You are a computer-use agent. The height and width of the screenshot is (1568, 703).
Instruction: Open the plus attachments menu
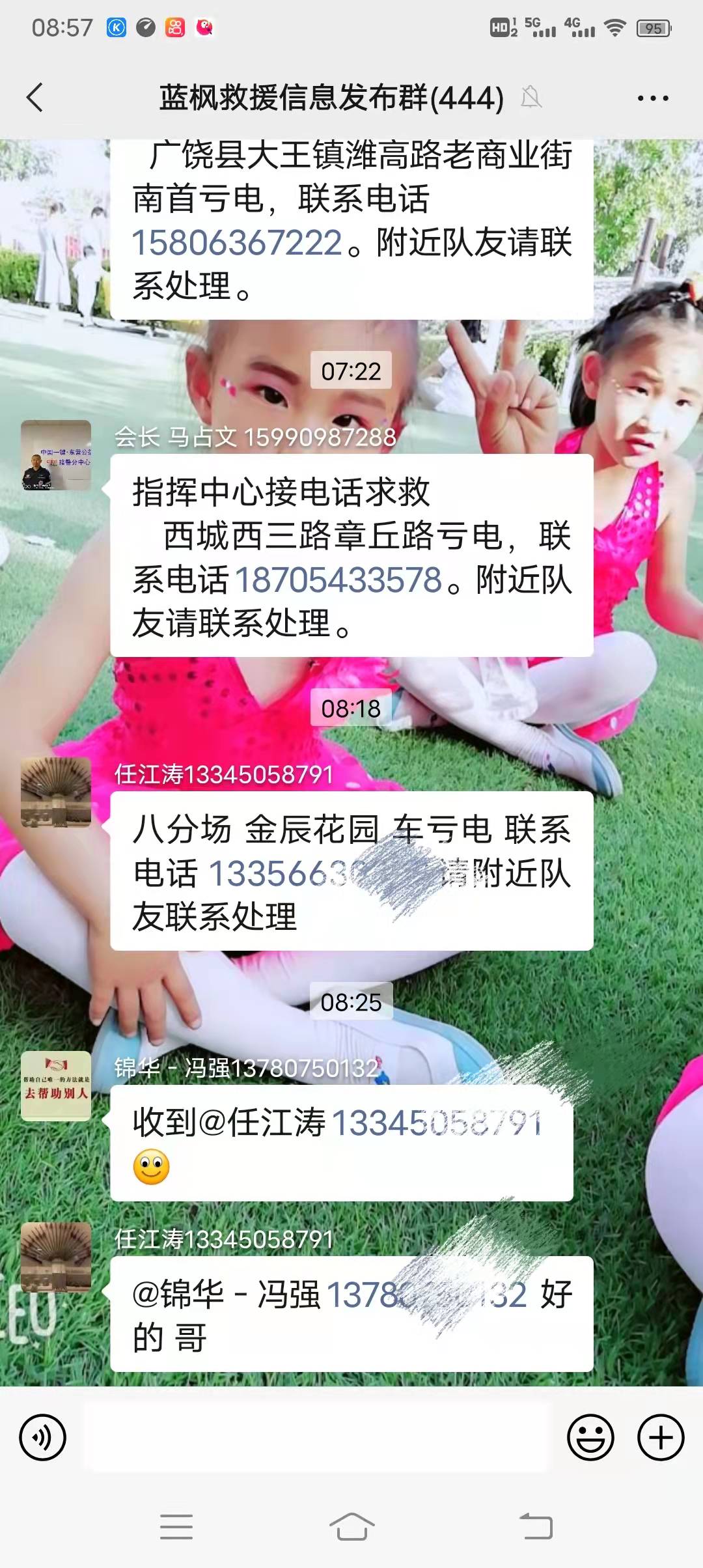click(660, 1437)
